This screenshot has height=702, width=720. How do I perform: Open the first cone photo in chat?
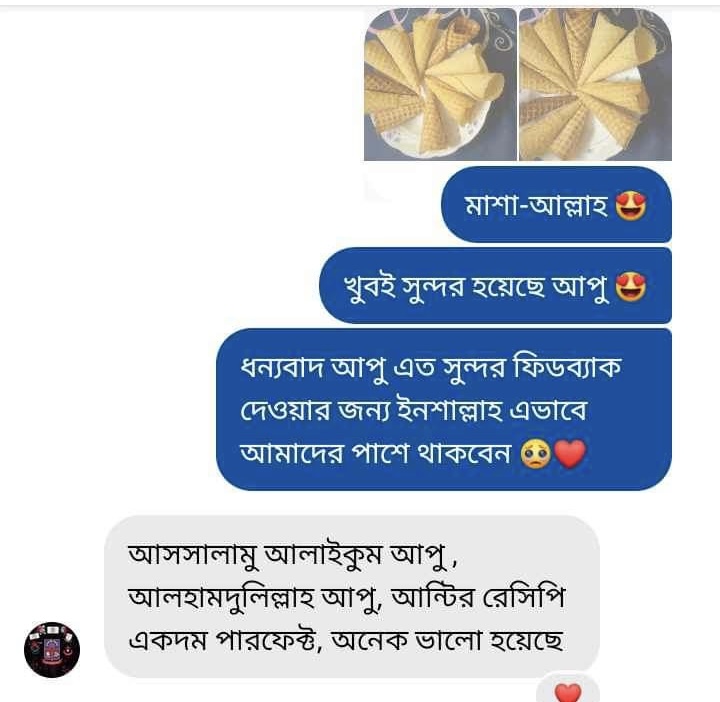click(440, 84)
